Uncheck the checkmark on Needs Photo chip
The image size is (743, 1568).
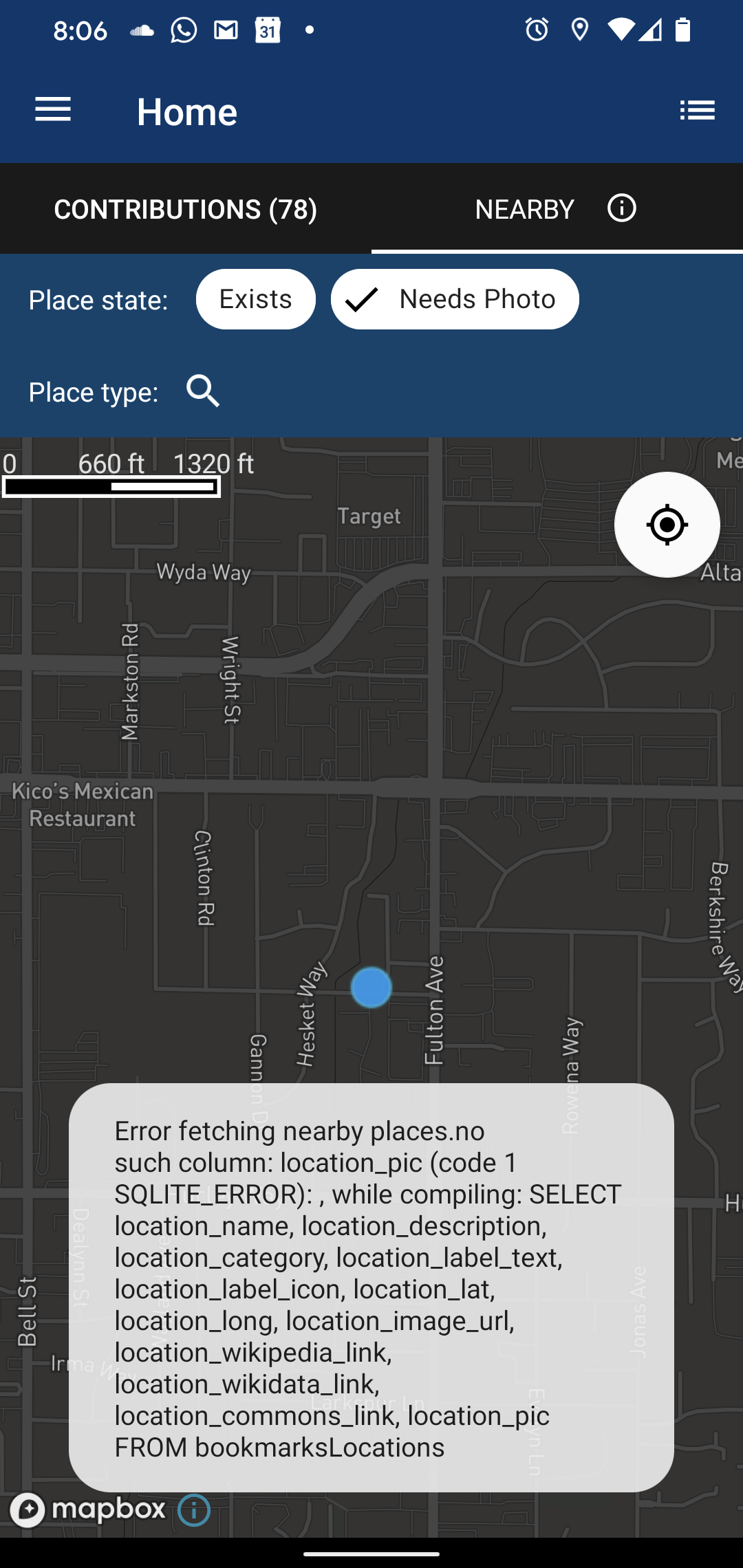363,298
